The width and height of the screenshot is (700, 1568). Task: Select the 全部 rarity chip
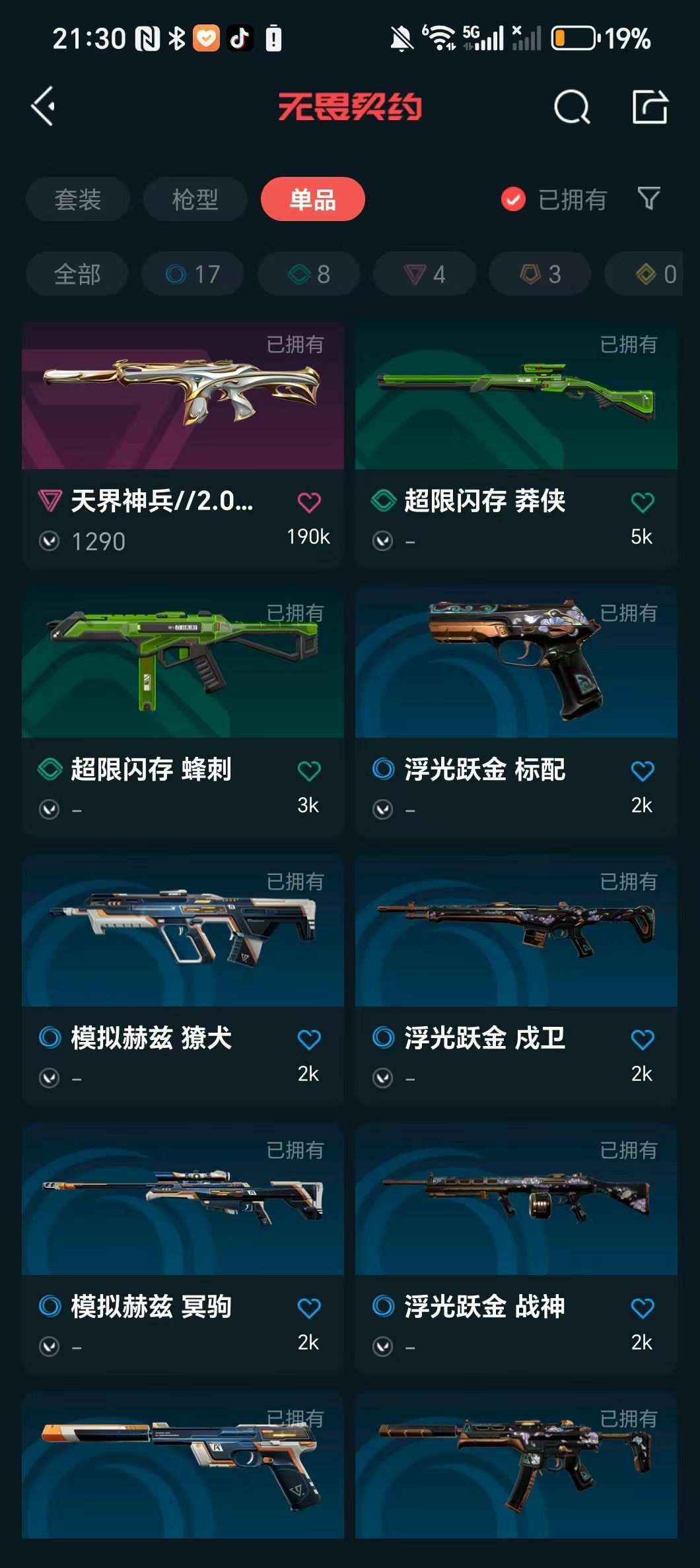(77, 274)
